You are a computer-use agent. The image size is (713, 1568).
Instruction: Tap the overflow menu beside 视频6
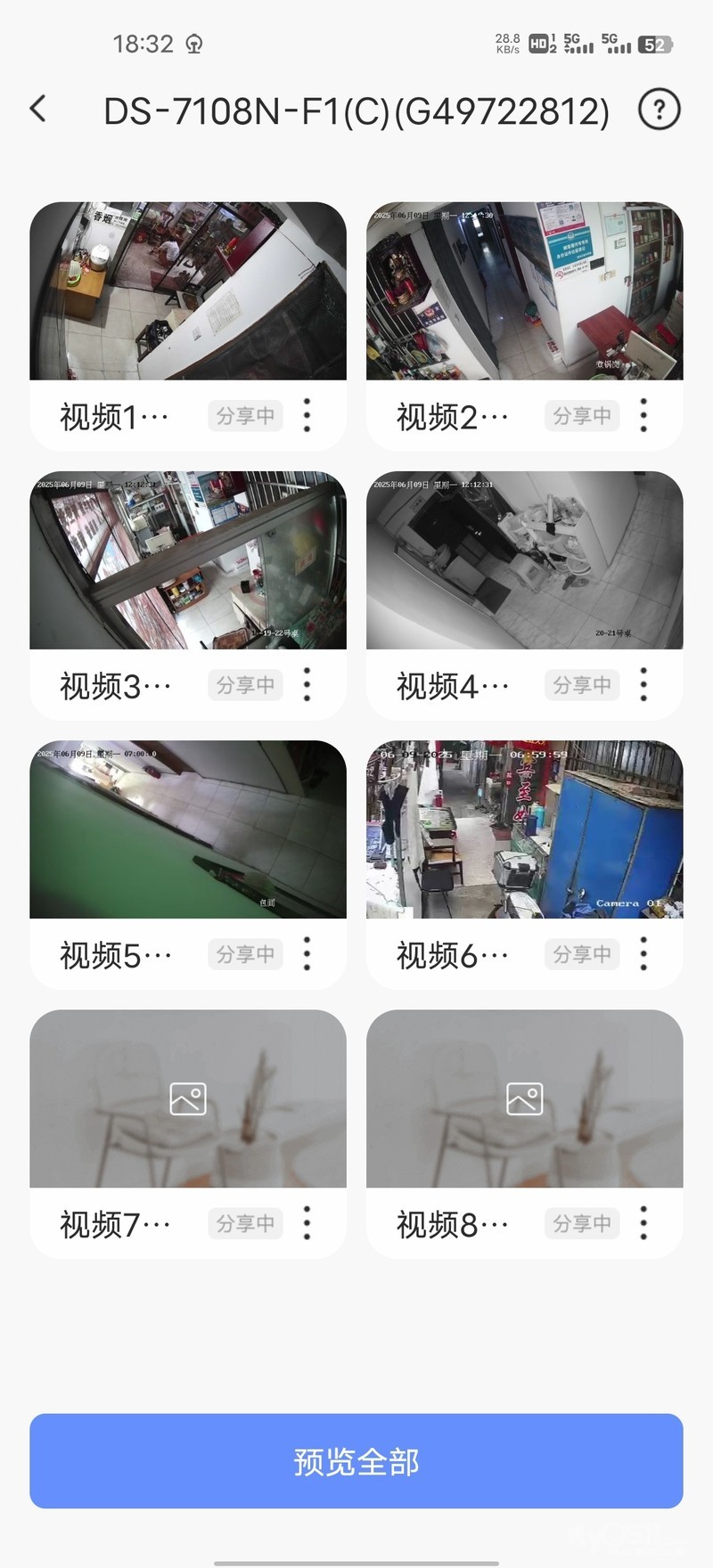tap(643, 953)
